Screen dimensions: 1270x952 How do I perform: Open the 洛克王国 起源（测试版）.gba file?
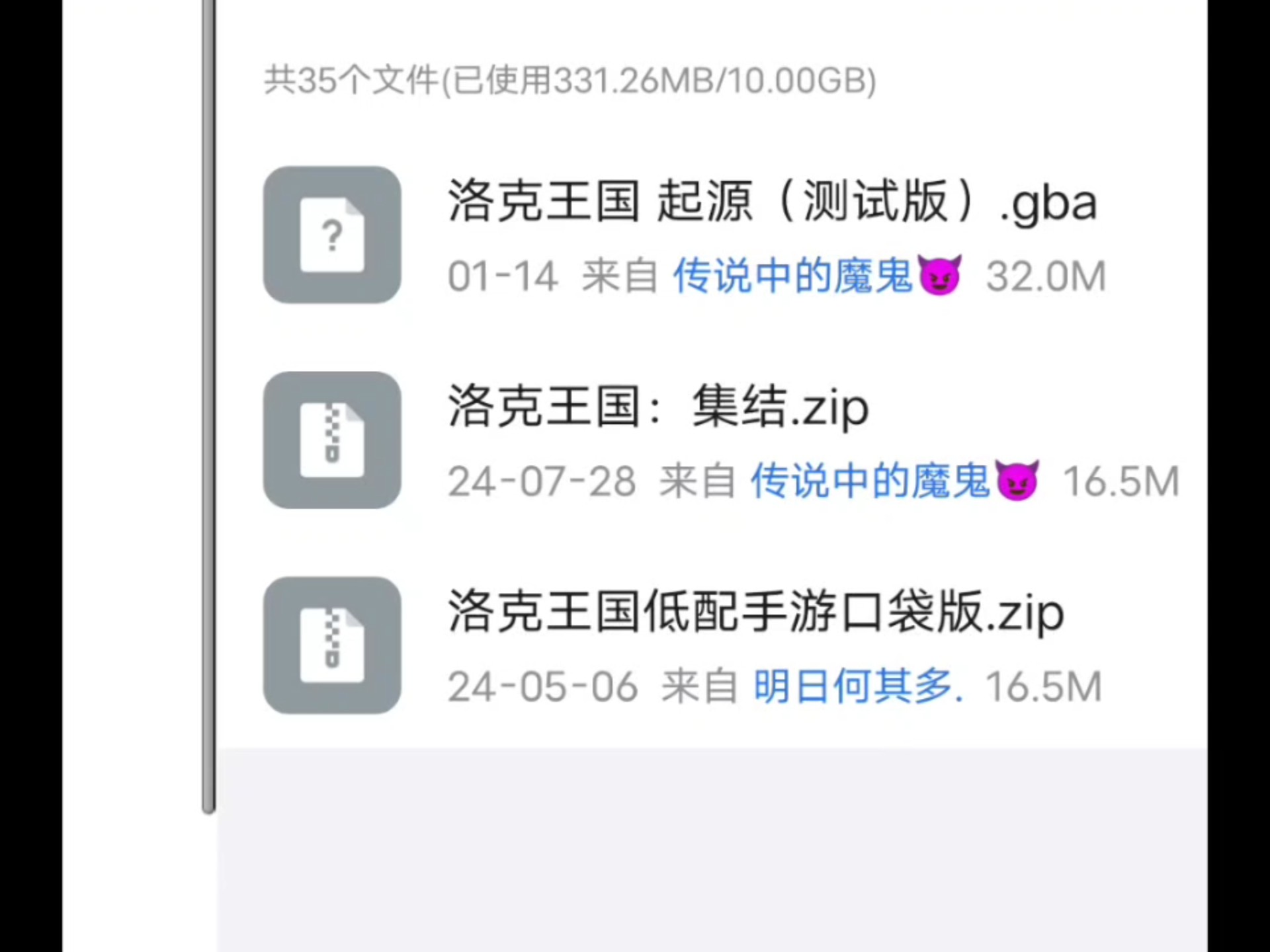tap(771, 201)
